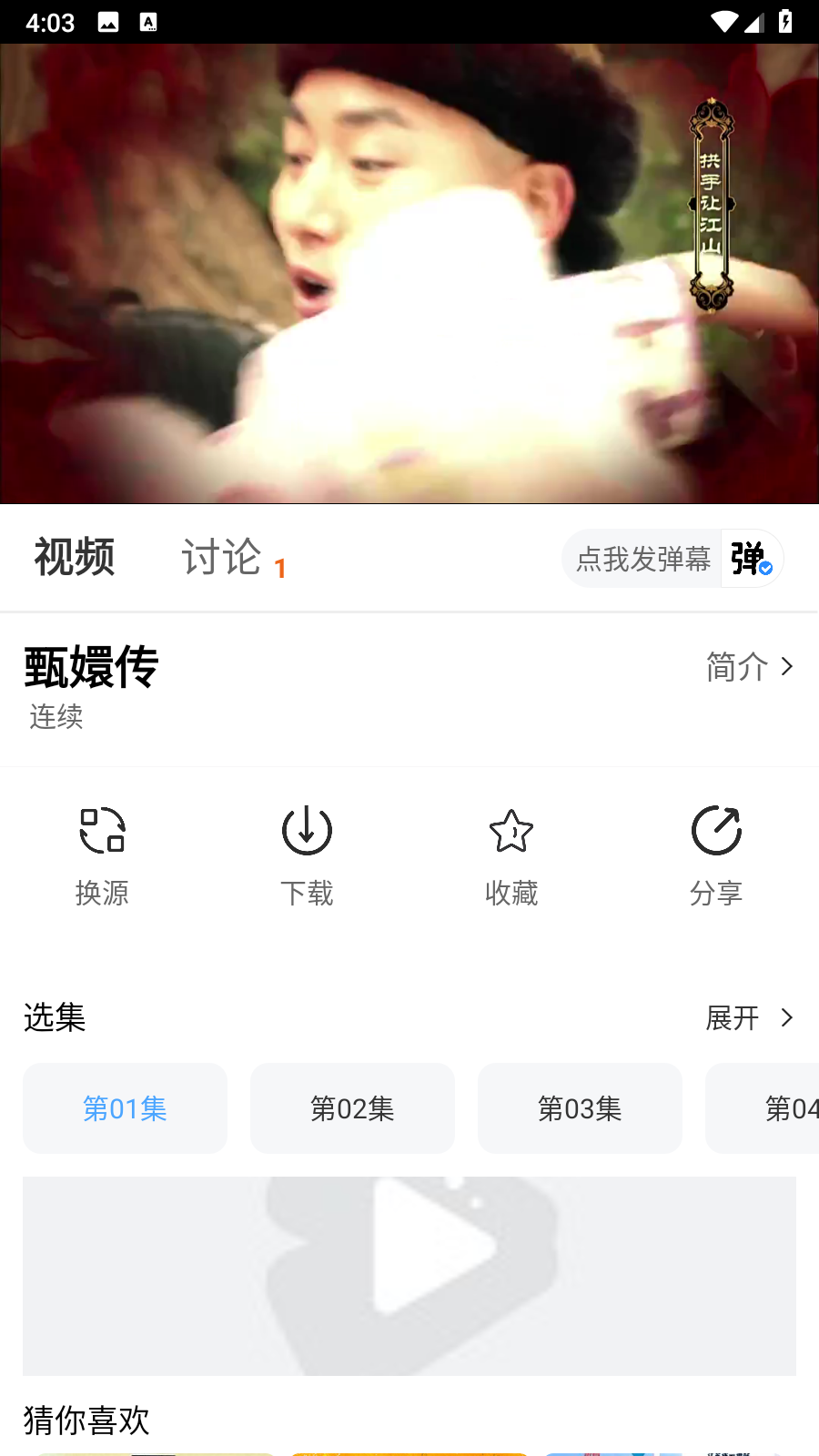Select the 视频 tab

[x=75, y=558]
